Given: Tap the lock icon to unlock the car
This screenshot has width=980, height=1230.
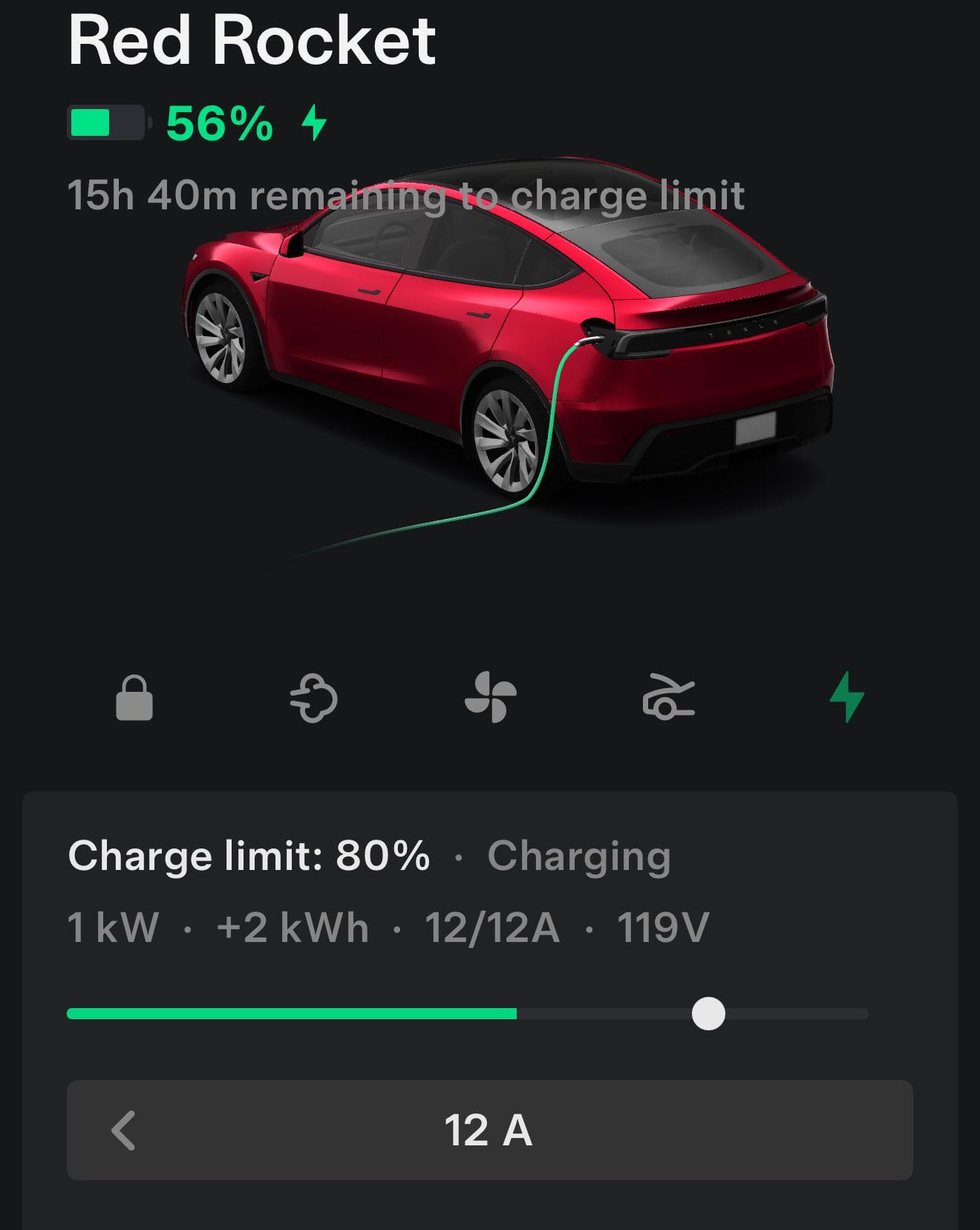Looking at the screenshot, I should pos(134,698).
